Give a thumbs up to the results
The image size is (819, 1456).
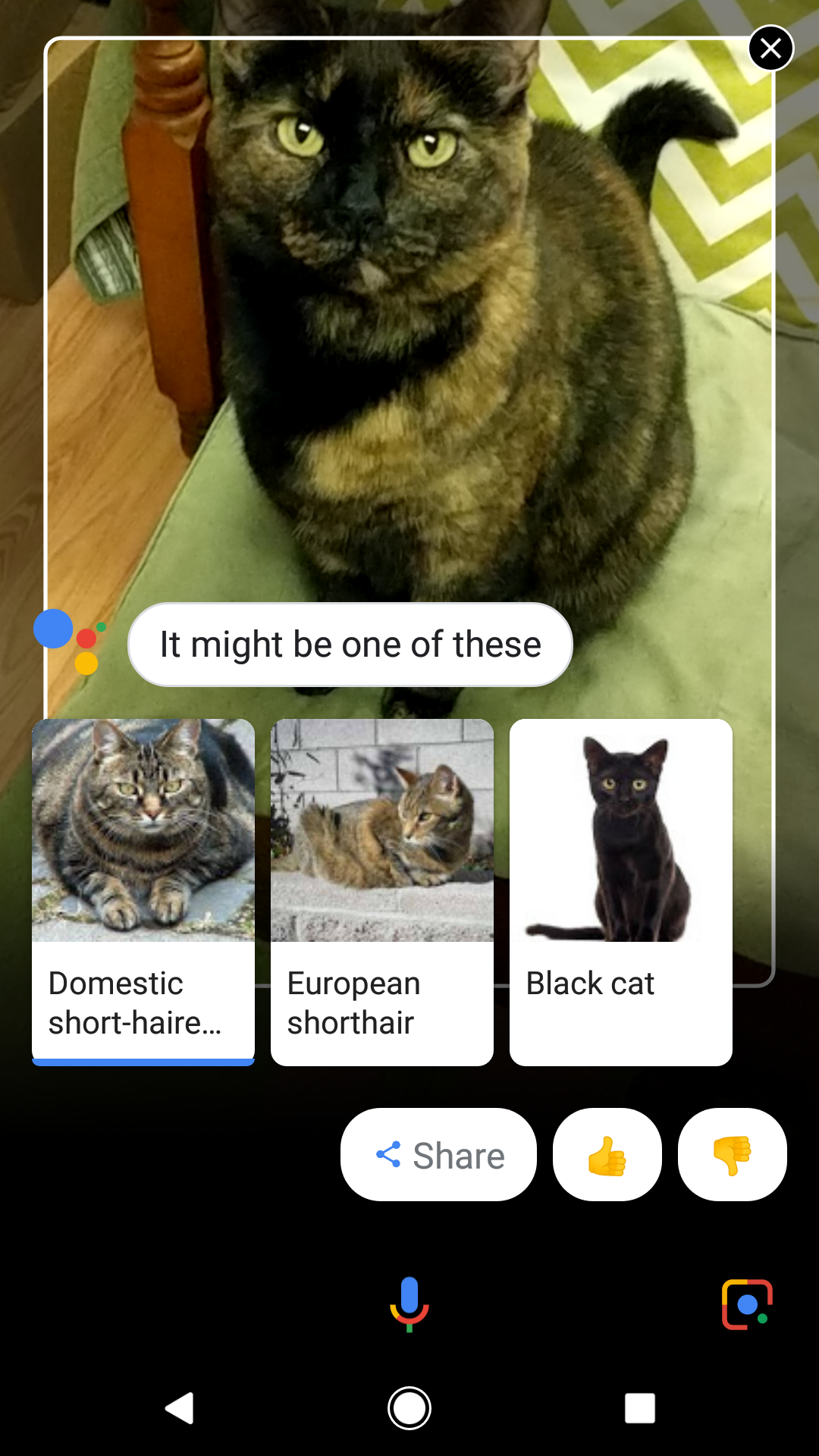pos(607,1154)
